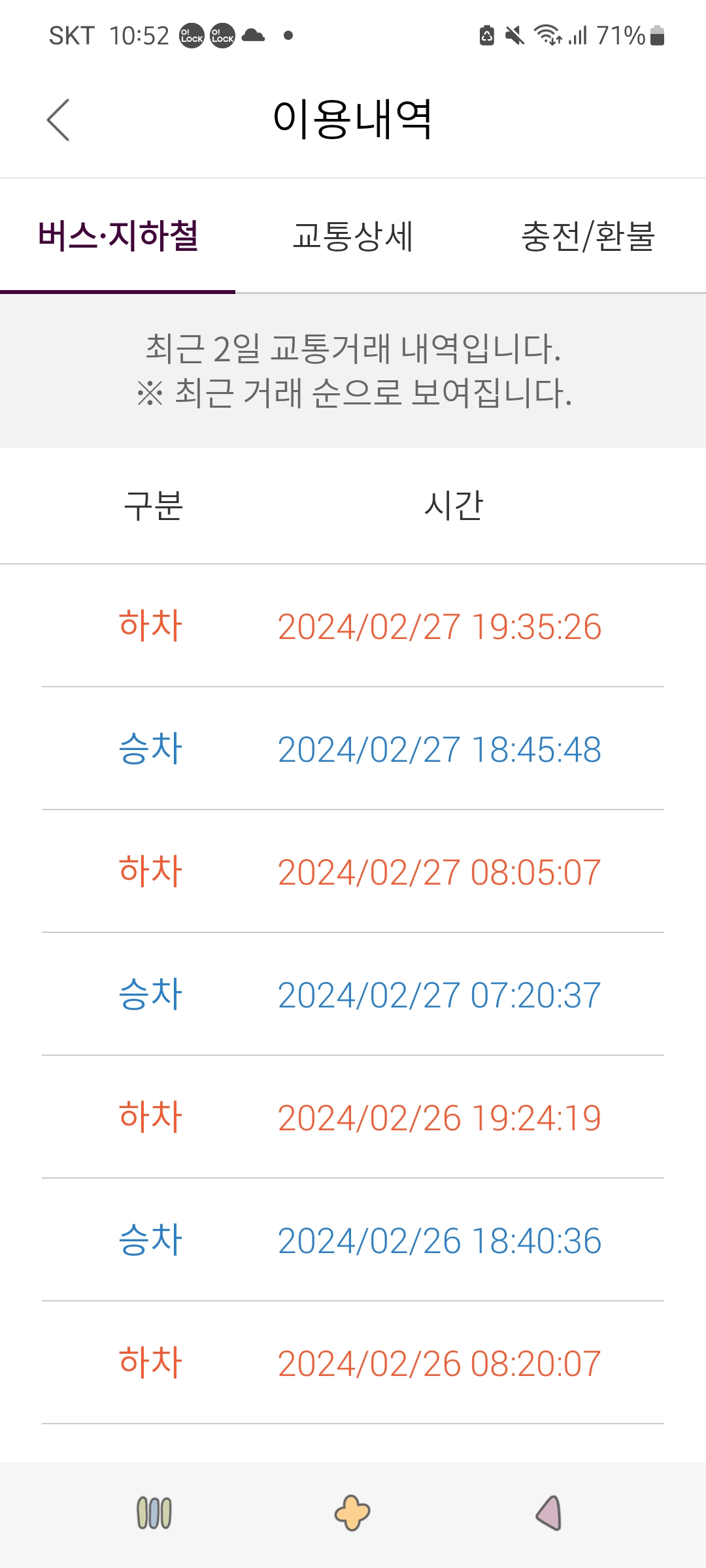Tap the system recent apps button
706x1568 pixels.
(x=154, y=1513)
